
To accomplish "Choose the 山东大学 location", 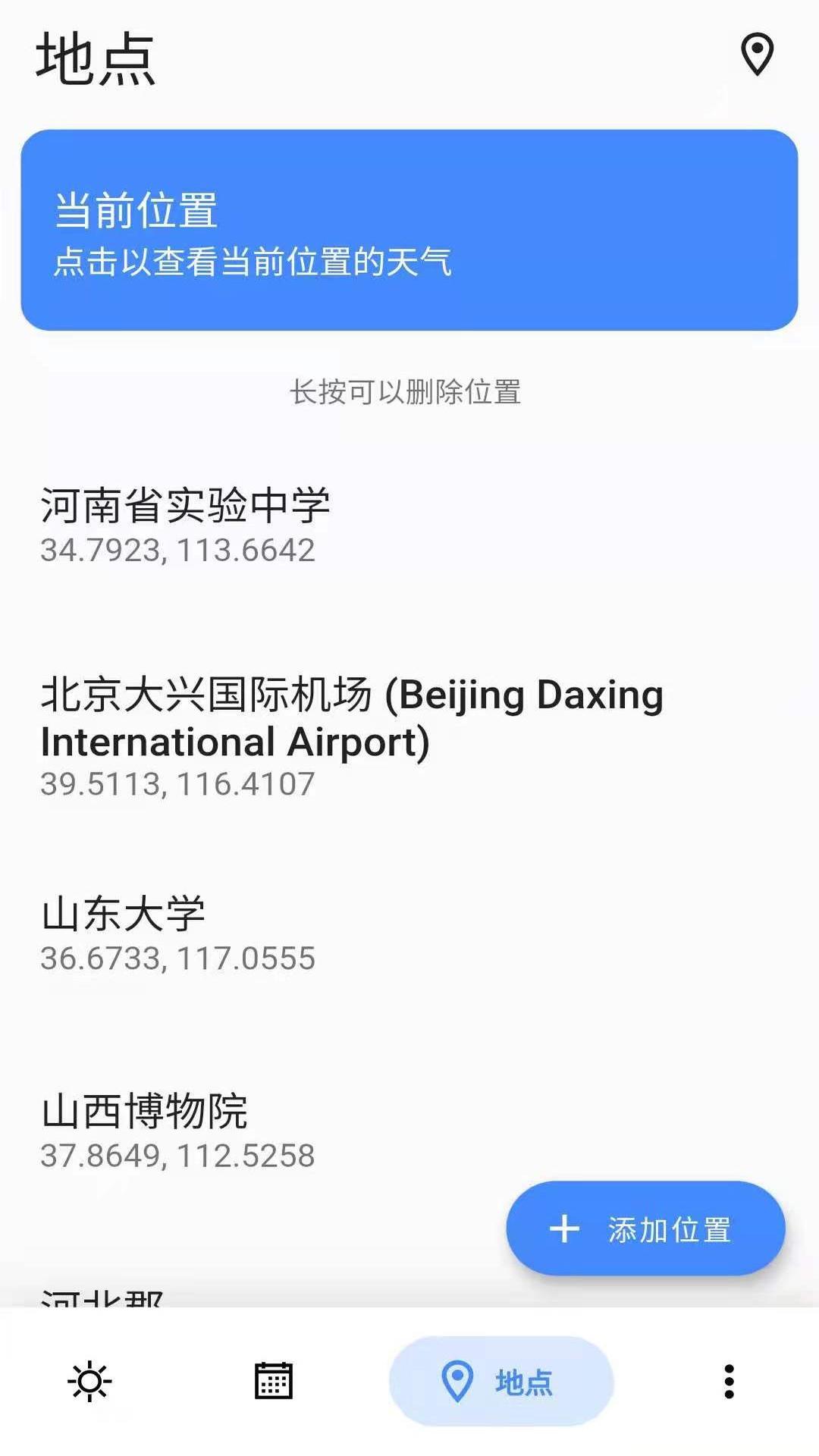I will pyautogui.click(x=409, y=934).
